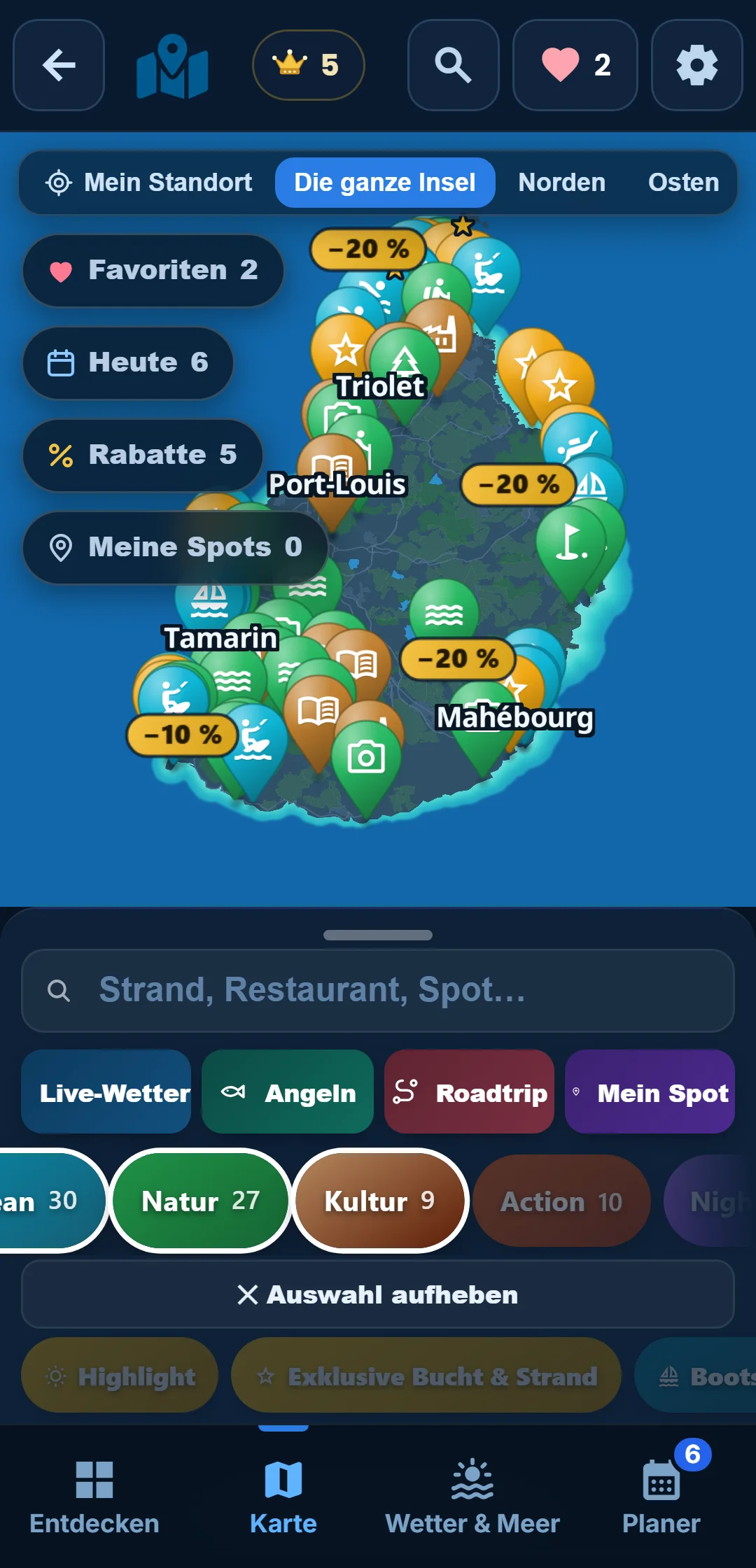Open the settings gear
756x1568 pixels.
pyautogui.click(x=696, y=65)
